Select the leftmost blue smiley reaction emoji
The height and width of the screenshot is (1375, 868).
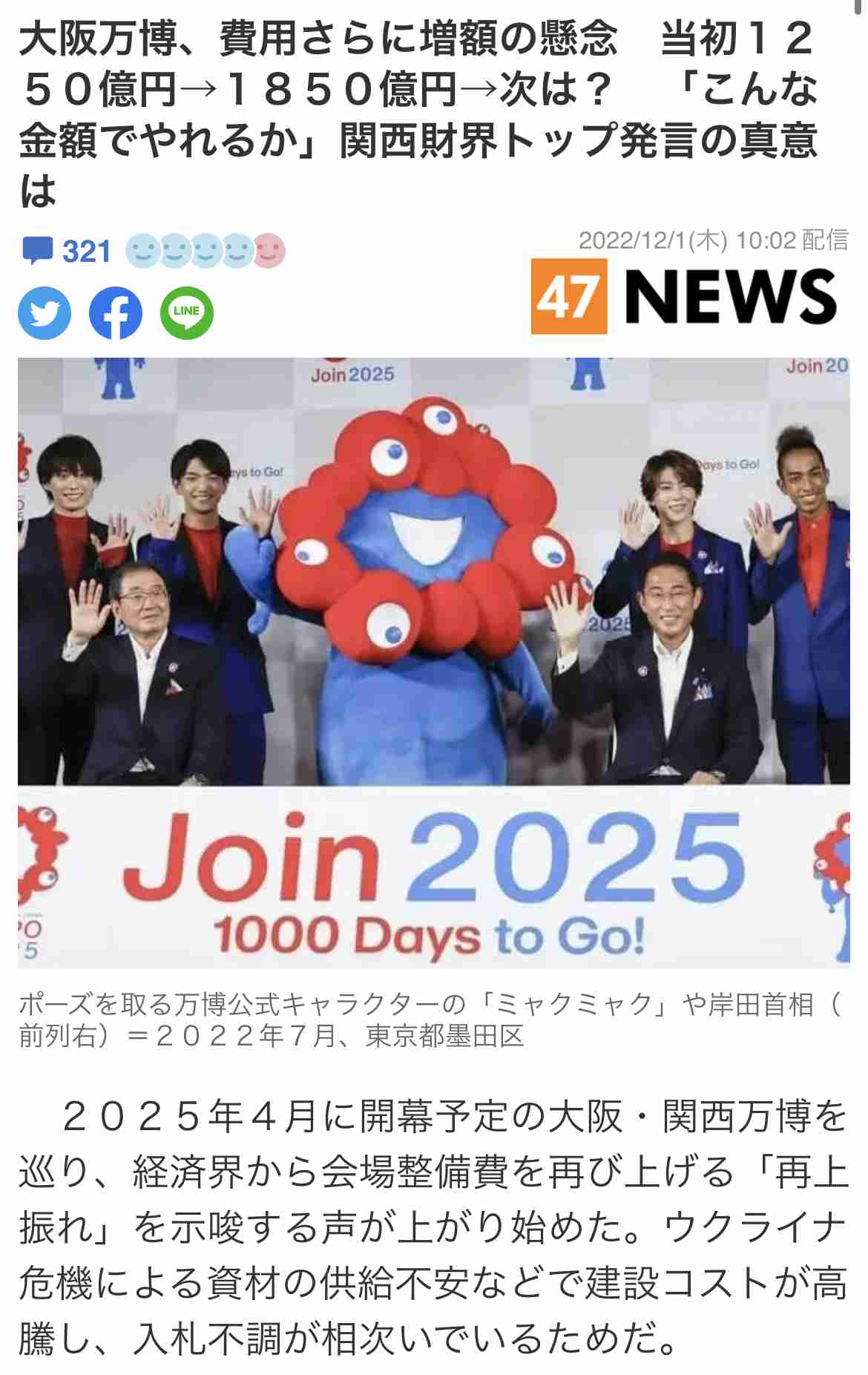pos(144,252)
